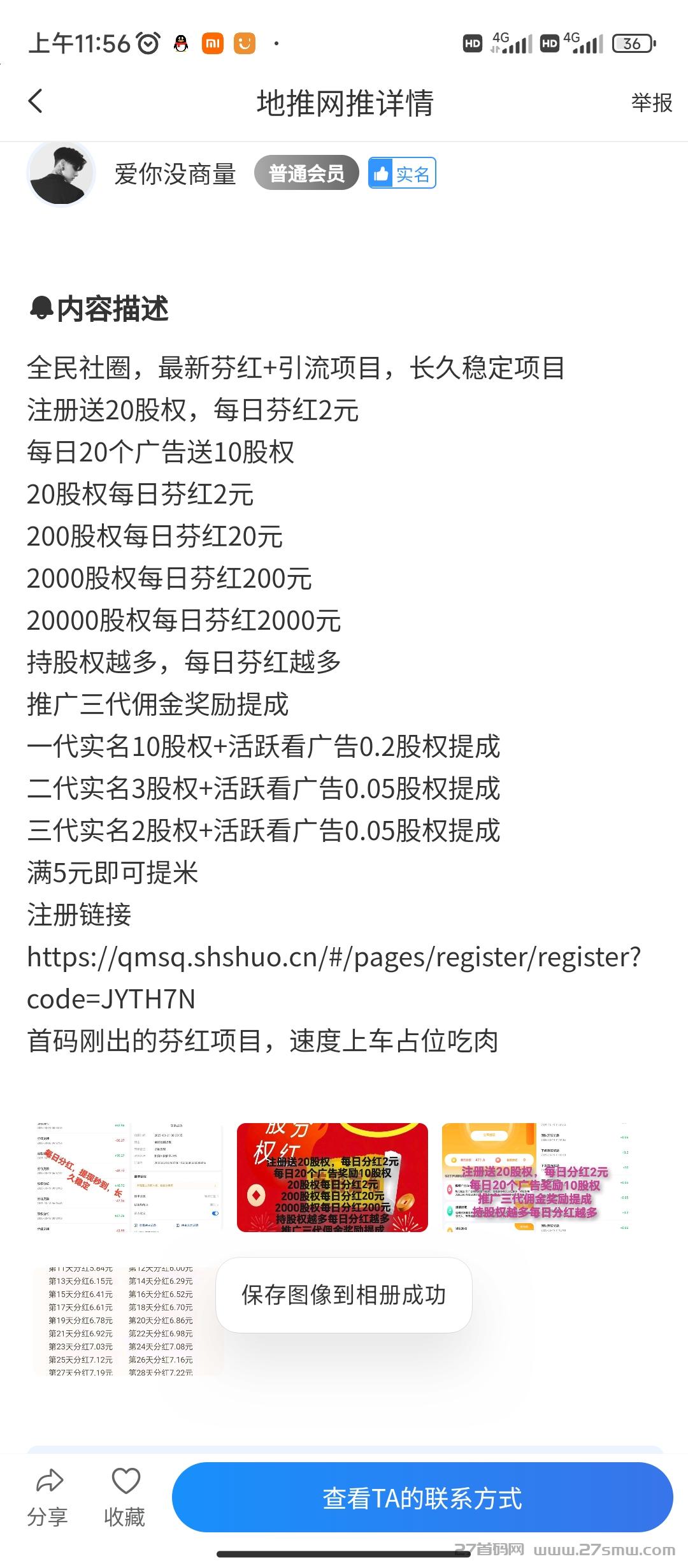
Task: Go back using the top-left arrow
Action: click(x=36, y=102)
